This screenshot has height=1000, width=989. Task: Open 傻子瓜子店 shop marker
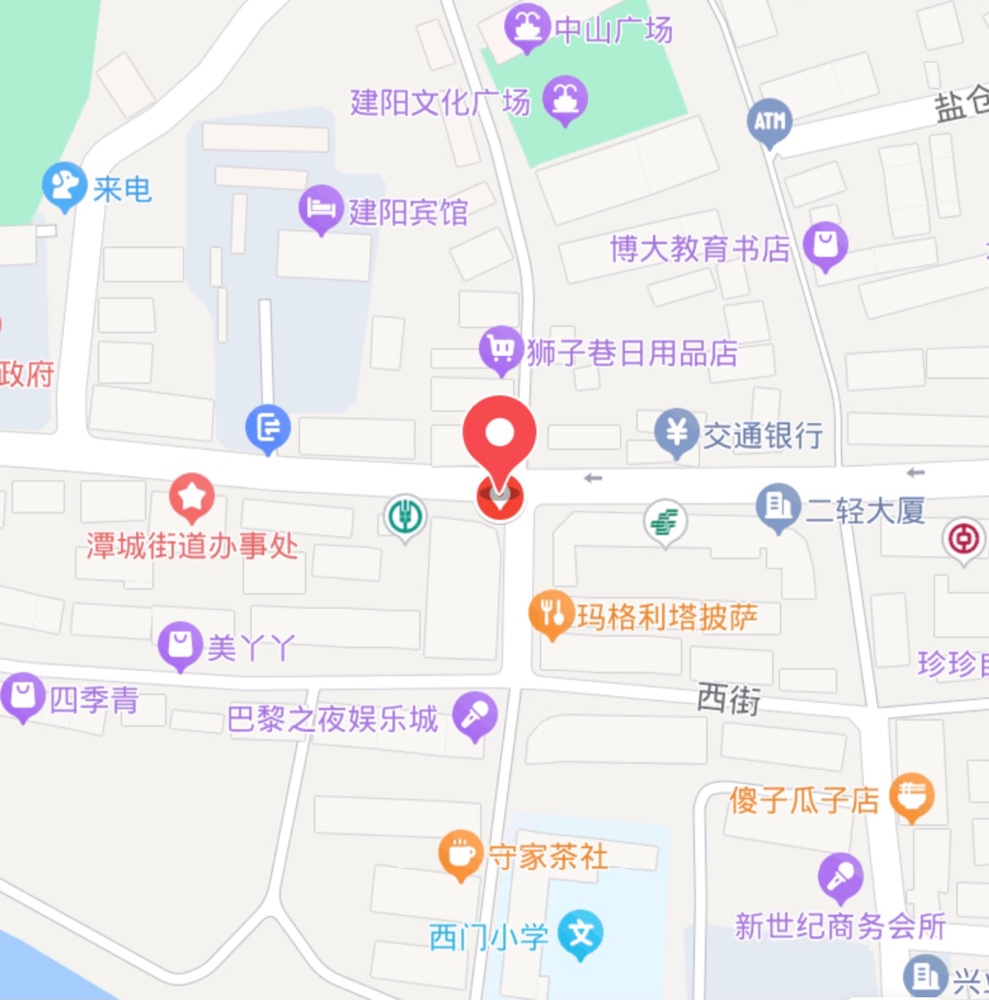[x=911, y=797]
